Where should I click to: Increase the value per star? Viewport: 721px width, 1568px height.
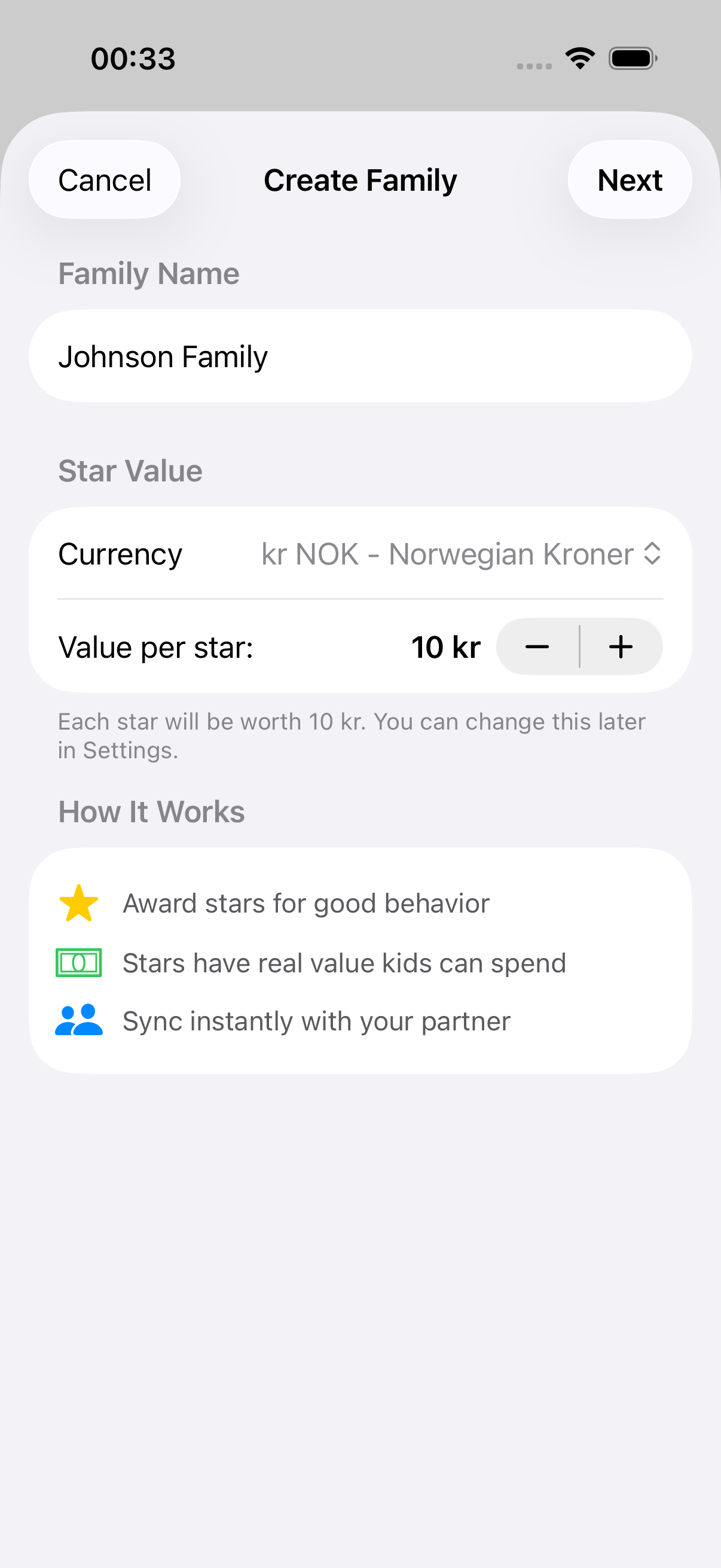pos(621,646)
